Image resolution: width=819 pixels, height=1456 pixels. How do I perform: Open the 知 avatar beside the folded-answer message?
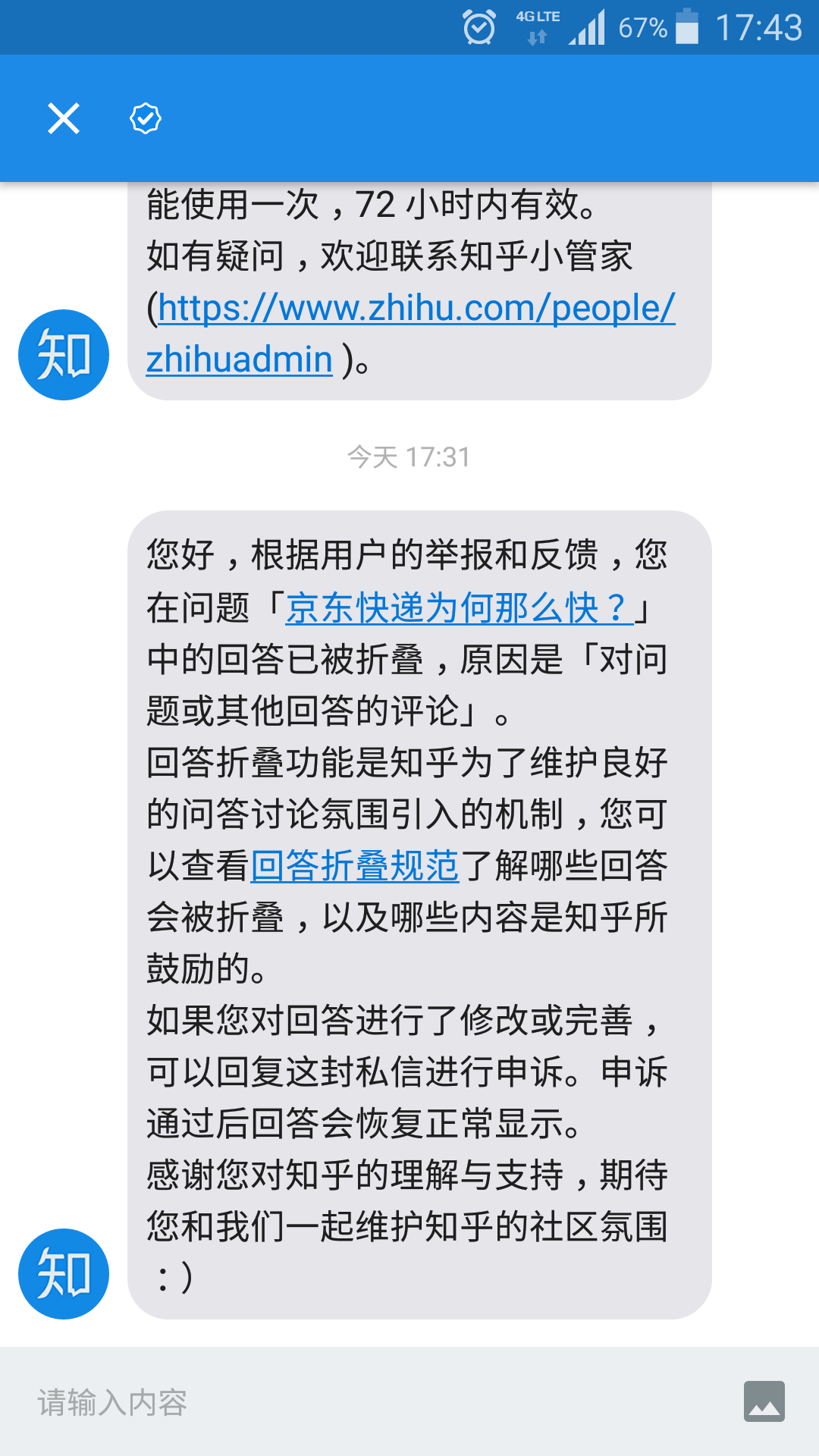64,1273
